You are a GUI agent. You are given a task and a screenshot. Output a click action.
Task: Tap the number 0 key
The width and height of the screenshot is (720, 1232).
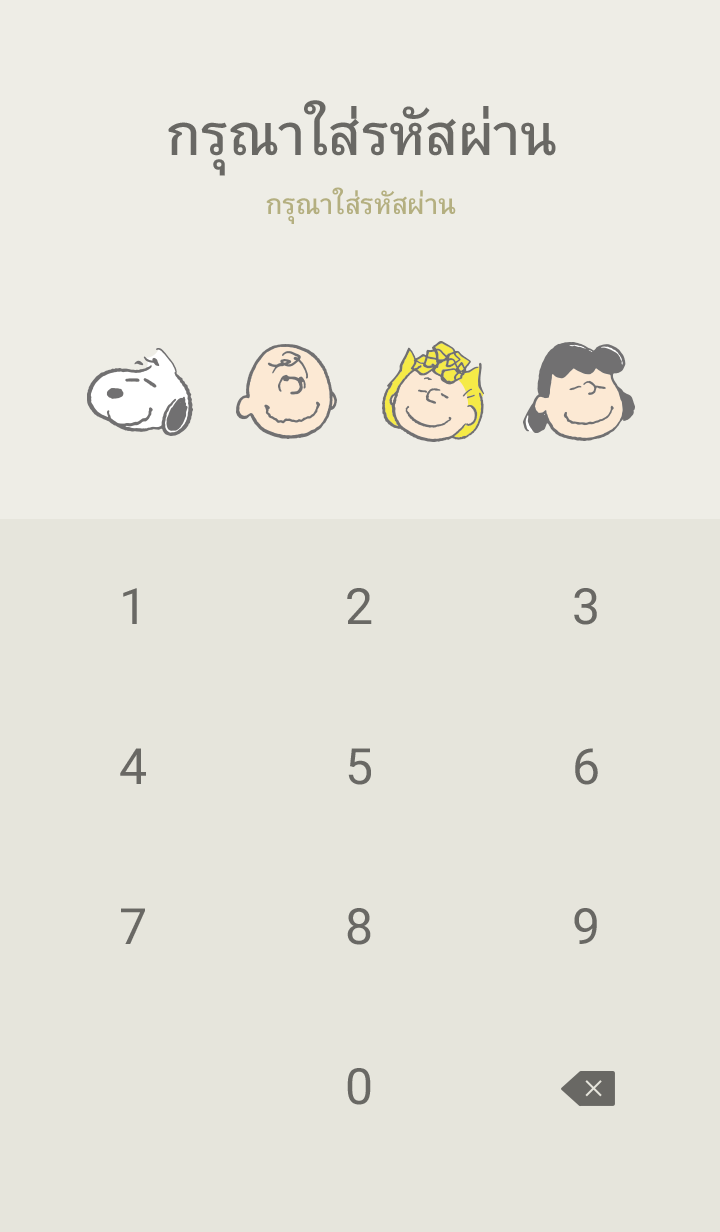pos(360,1085)
